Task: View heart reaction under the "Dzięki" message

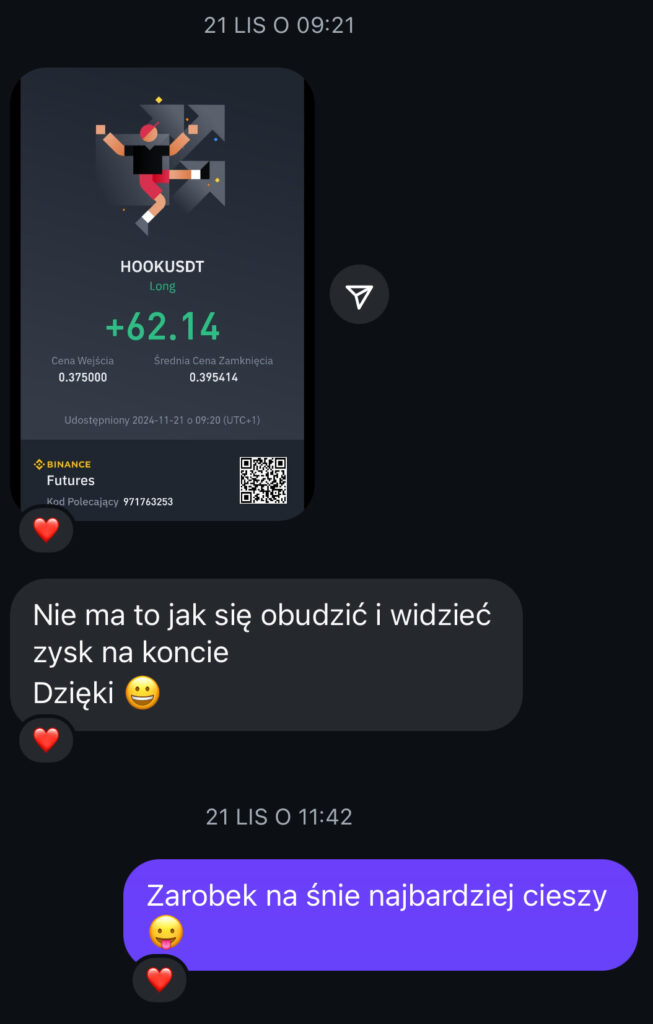Action: coord(46,740)
